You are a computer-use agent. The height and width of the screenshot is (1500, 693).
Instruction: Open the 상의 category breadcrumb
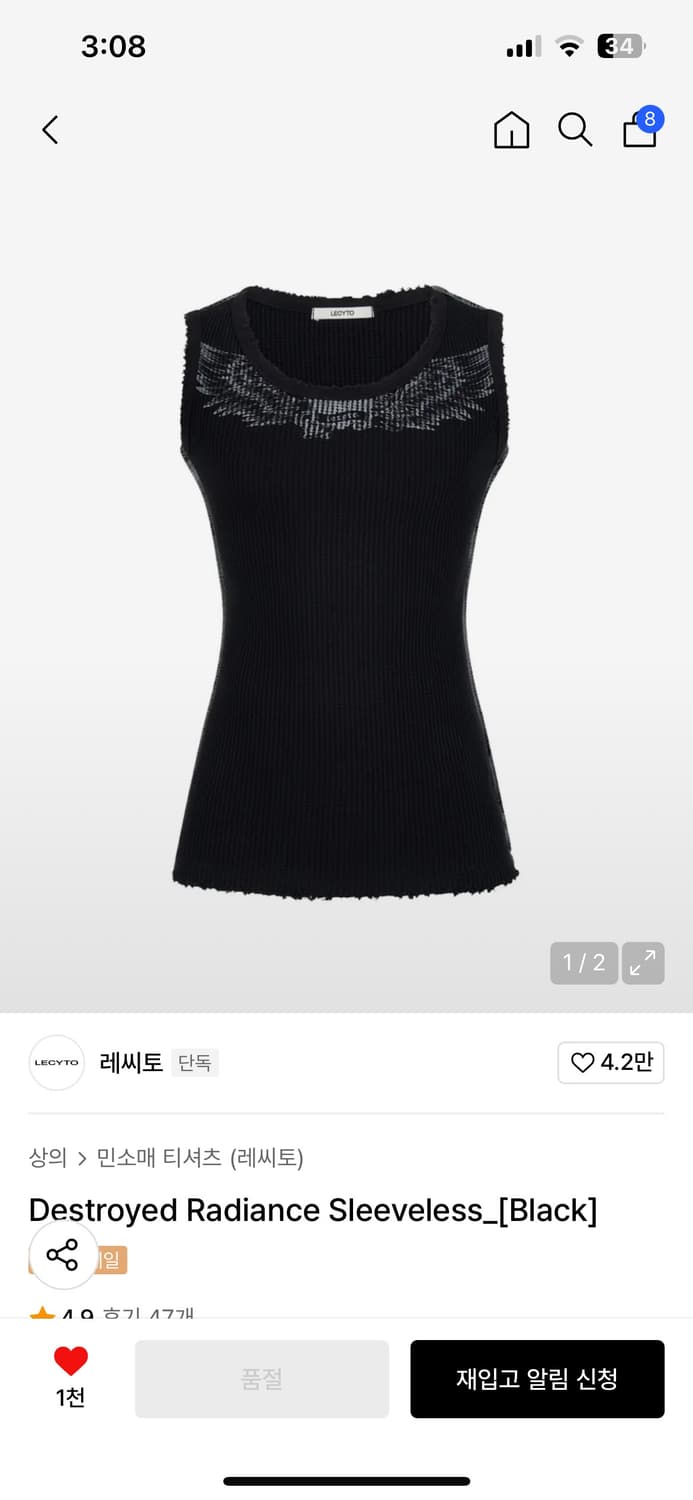pyautogui.click(x=47, y=1158)
